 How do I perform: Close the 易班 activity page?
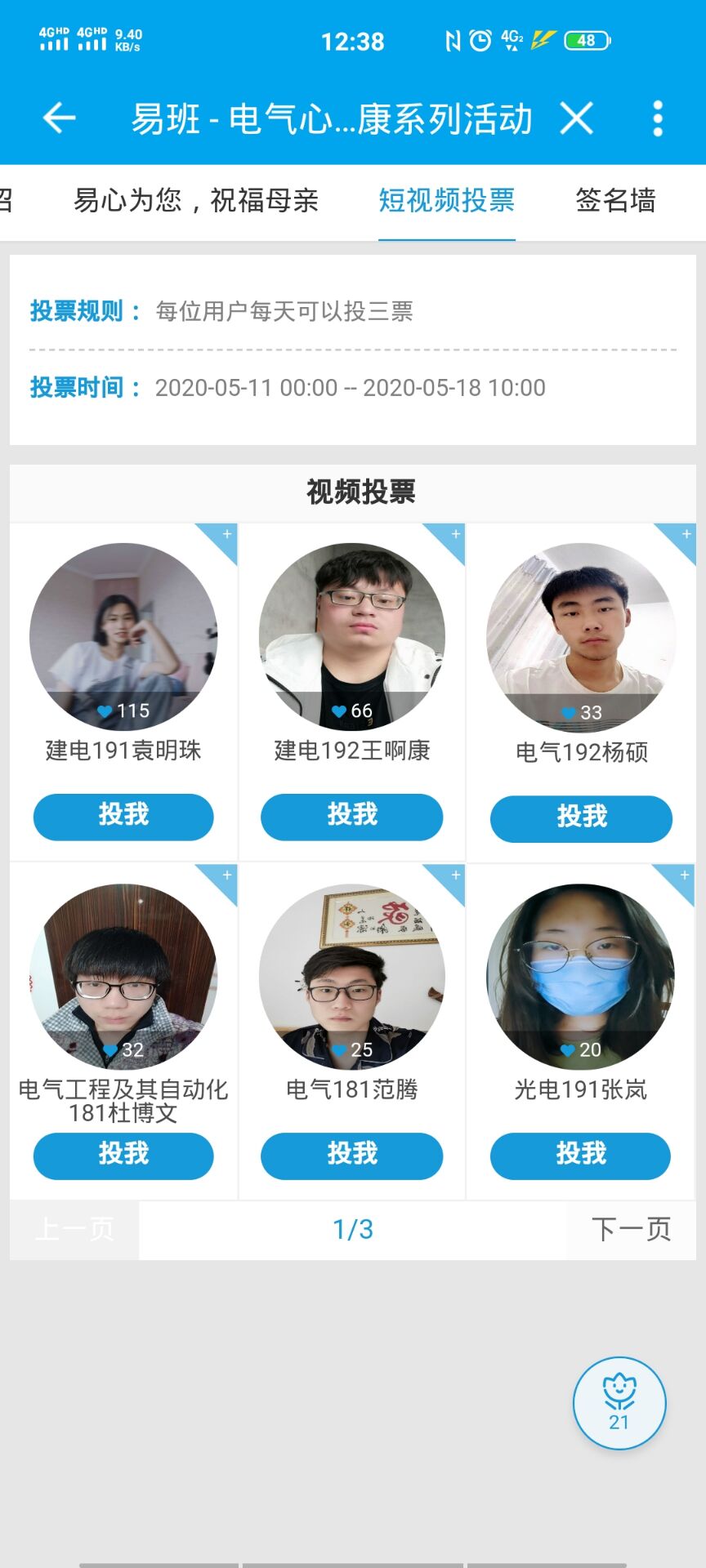tap(577, 118)
